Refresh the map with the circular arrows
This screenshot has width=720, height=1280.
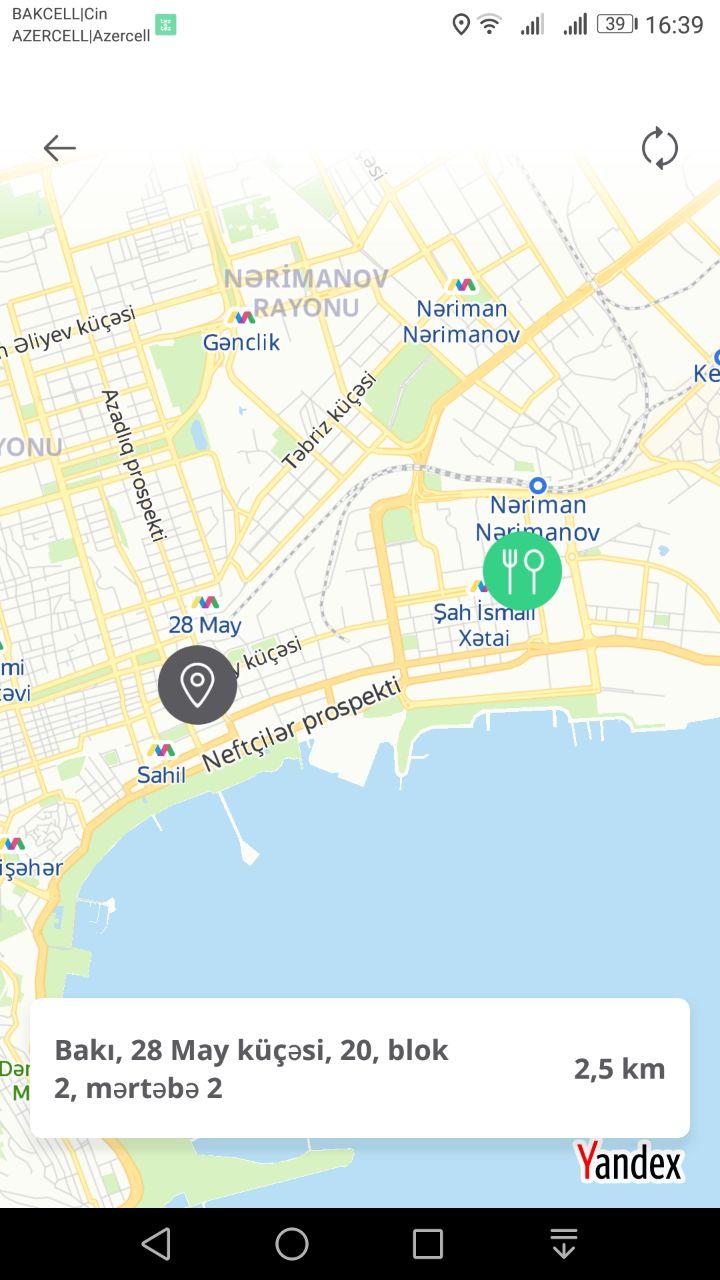pos(659,148)
